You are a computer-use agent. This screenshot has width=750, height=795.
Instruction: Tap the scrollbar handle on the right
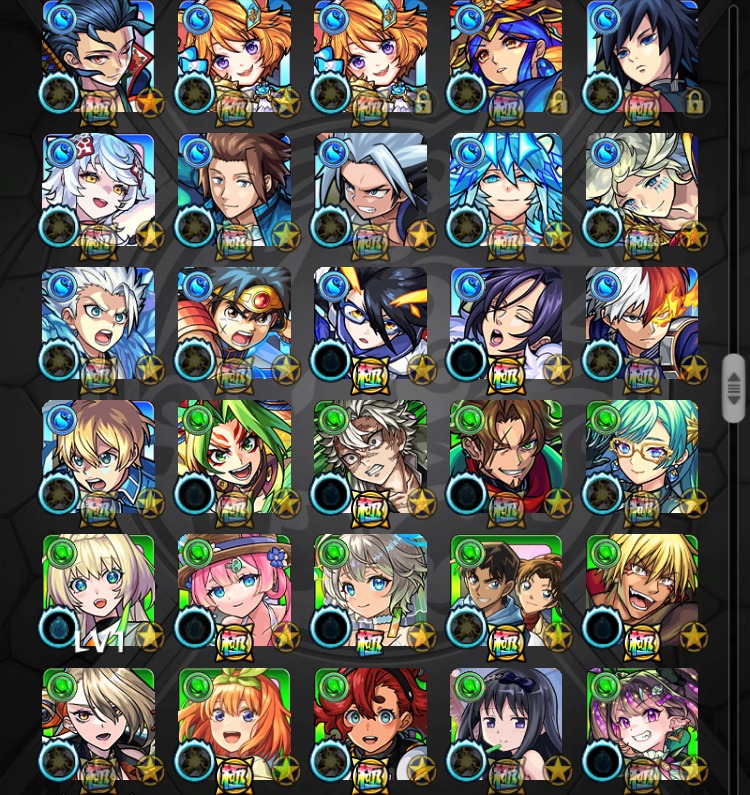pyautogui.click(x=733, y=388)
